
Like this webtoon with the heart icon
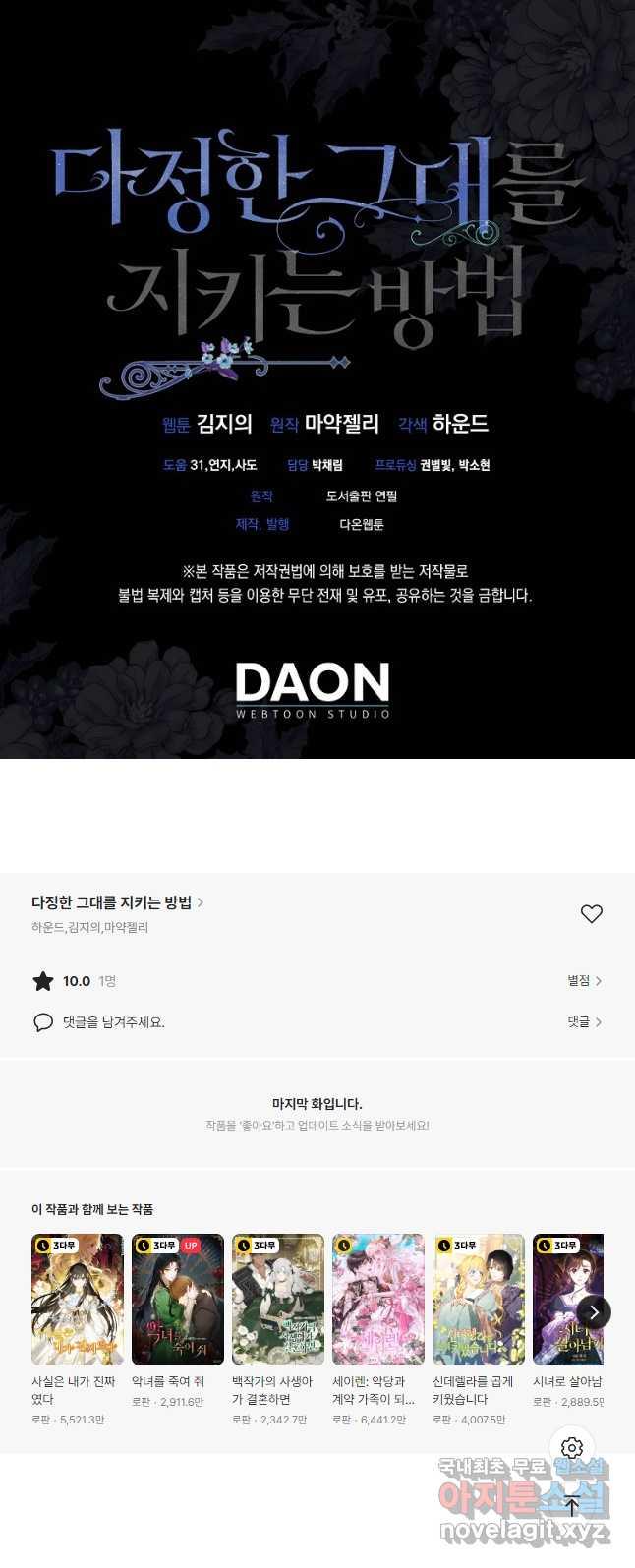pos(591,914)
